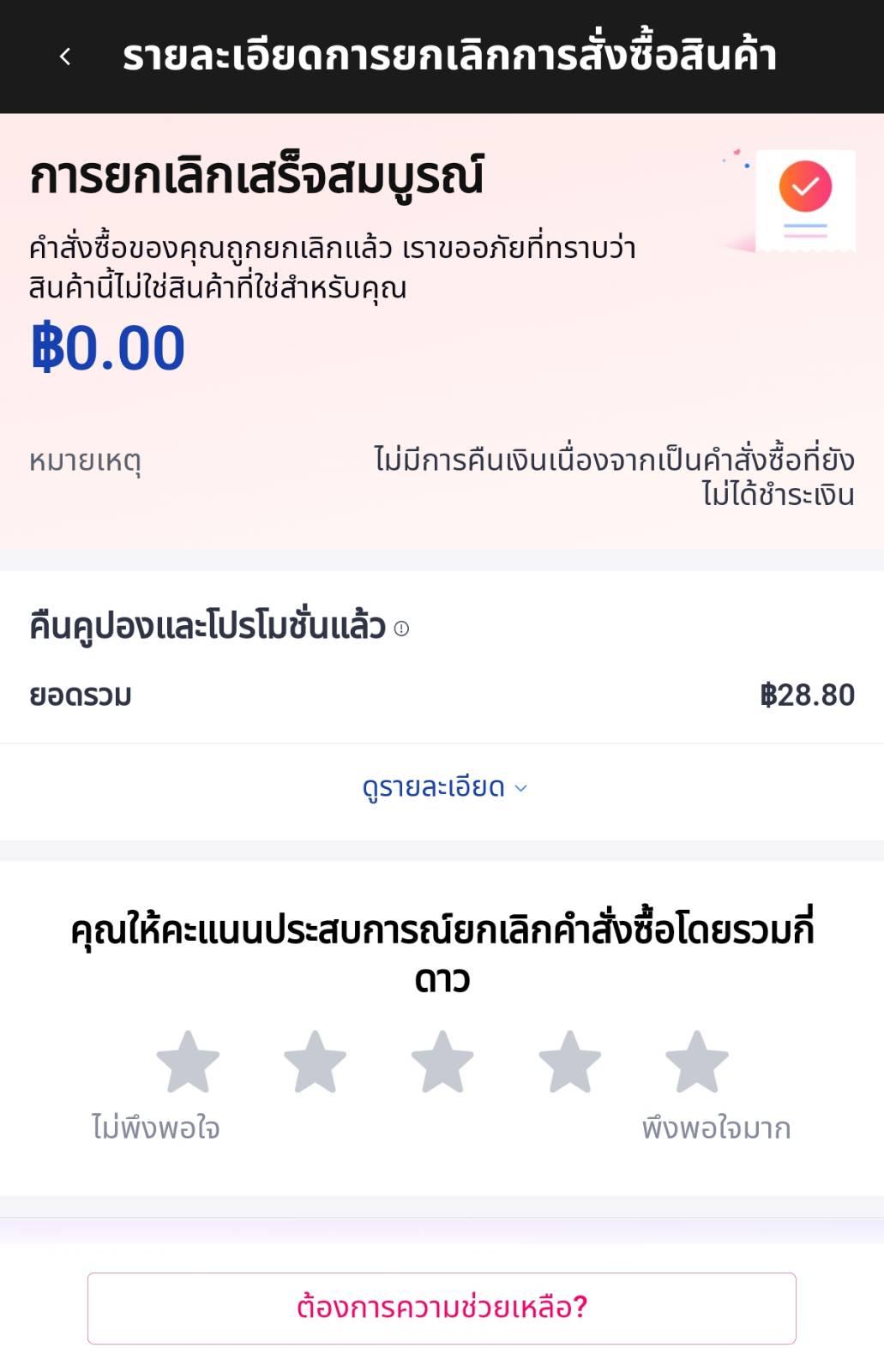Select the third rating star
884x1372 pixels.
click(x=442, y=1062)
